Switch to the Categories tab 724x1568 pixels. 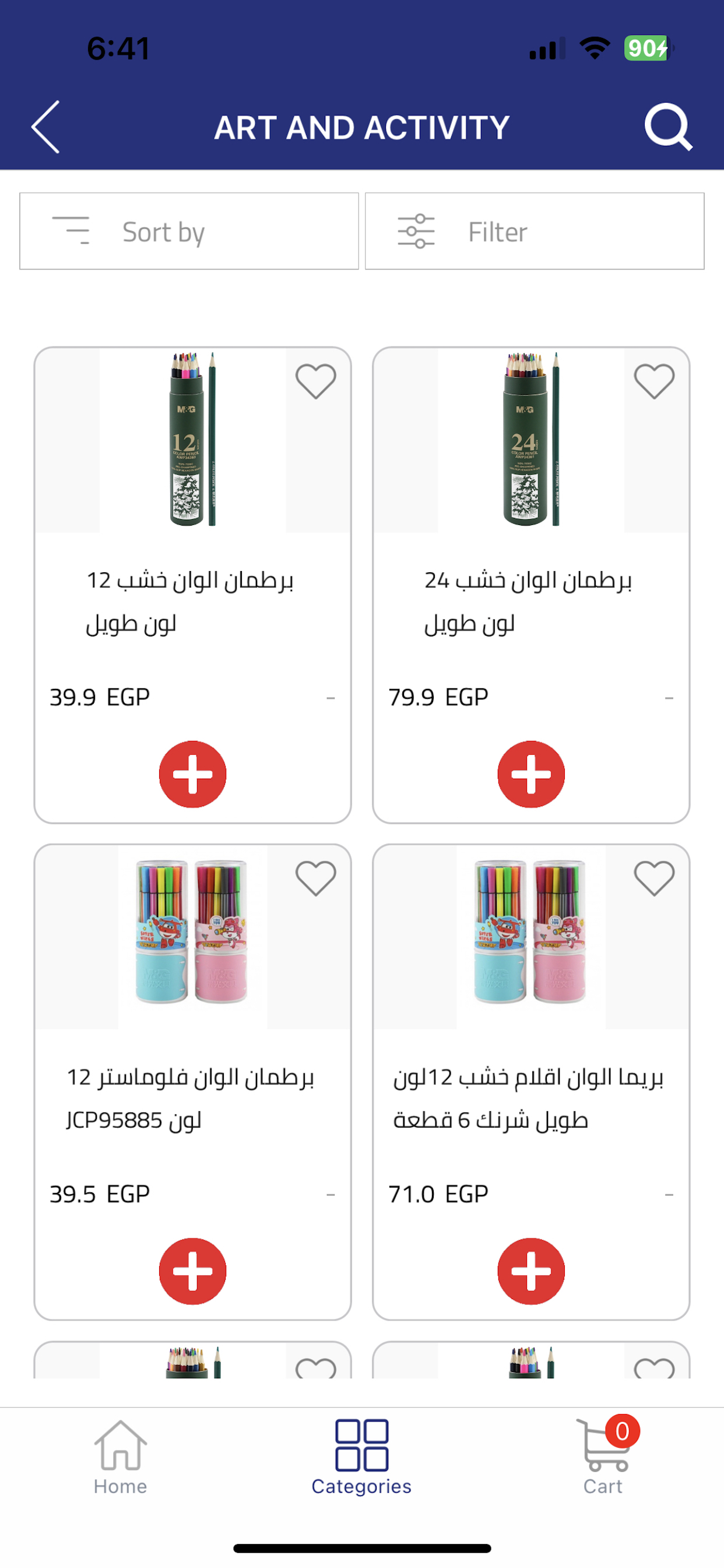click(361, 1457)
